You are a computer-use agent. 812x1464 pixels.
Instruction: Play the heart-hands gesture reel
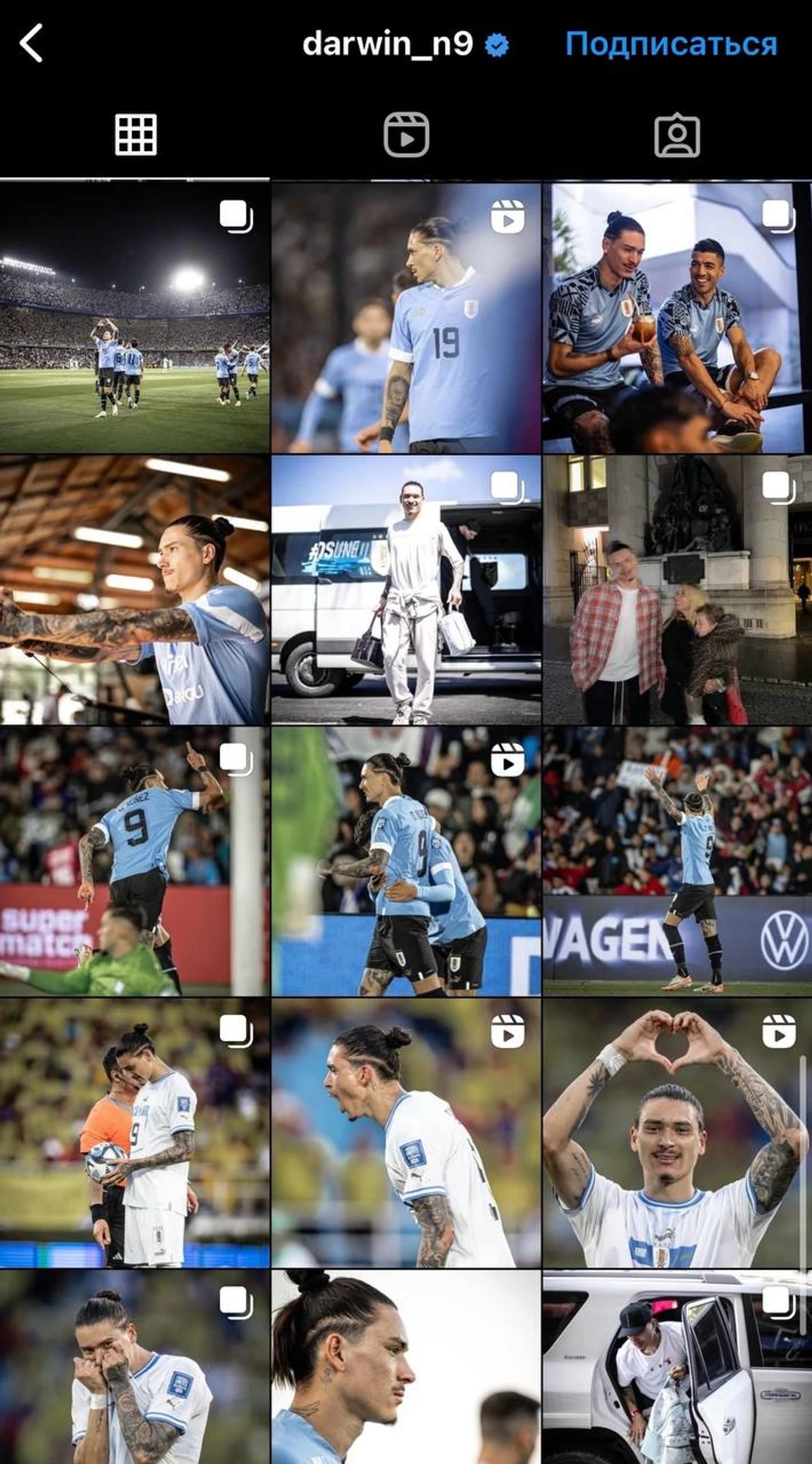pyautogui.click(x=677, y=1132)
